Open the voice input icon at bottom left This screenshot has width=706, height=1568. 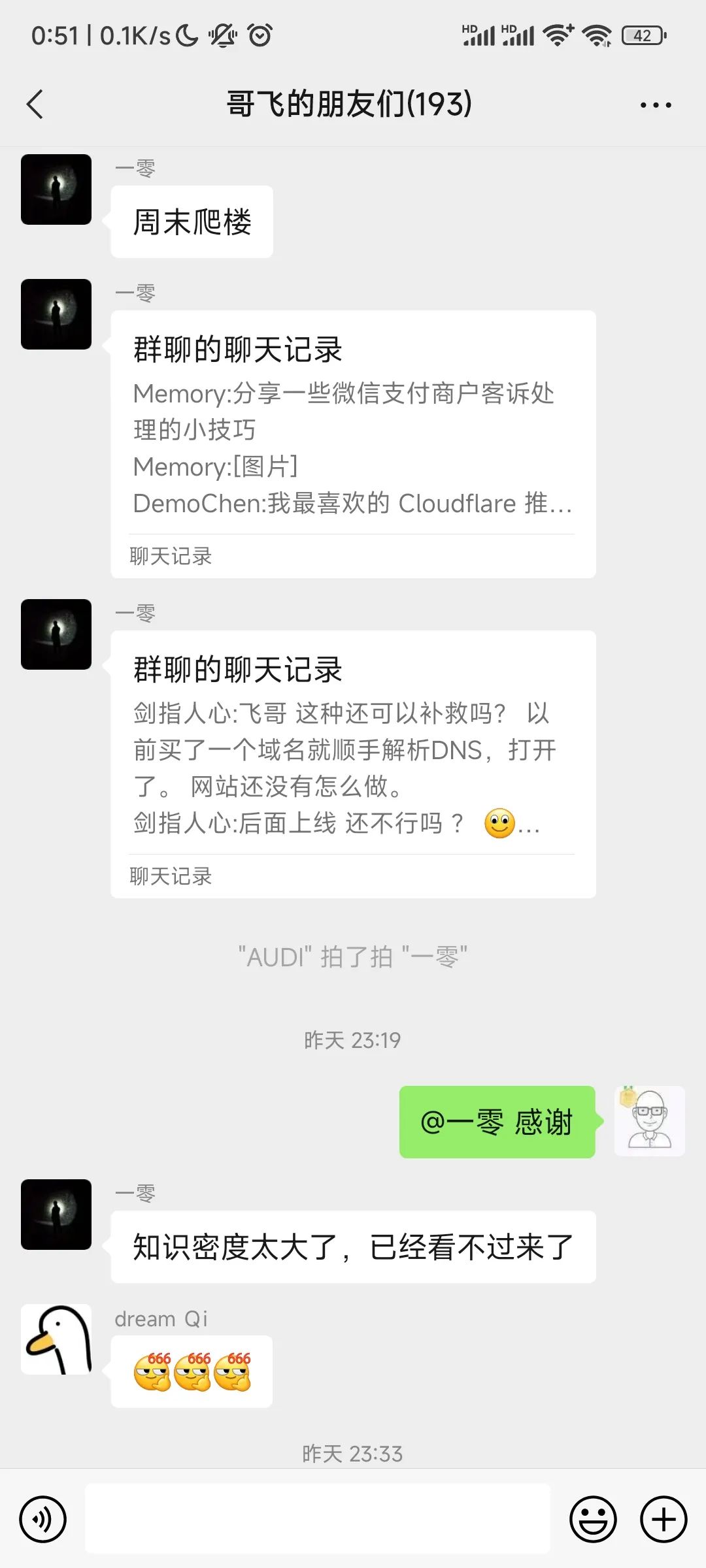(41, 1519)
